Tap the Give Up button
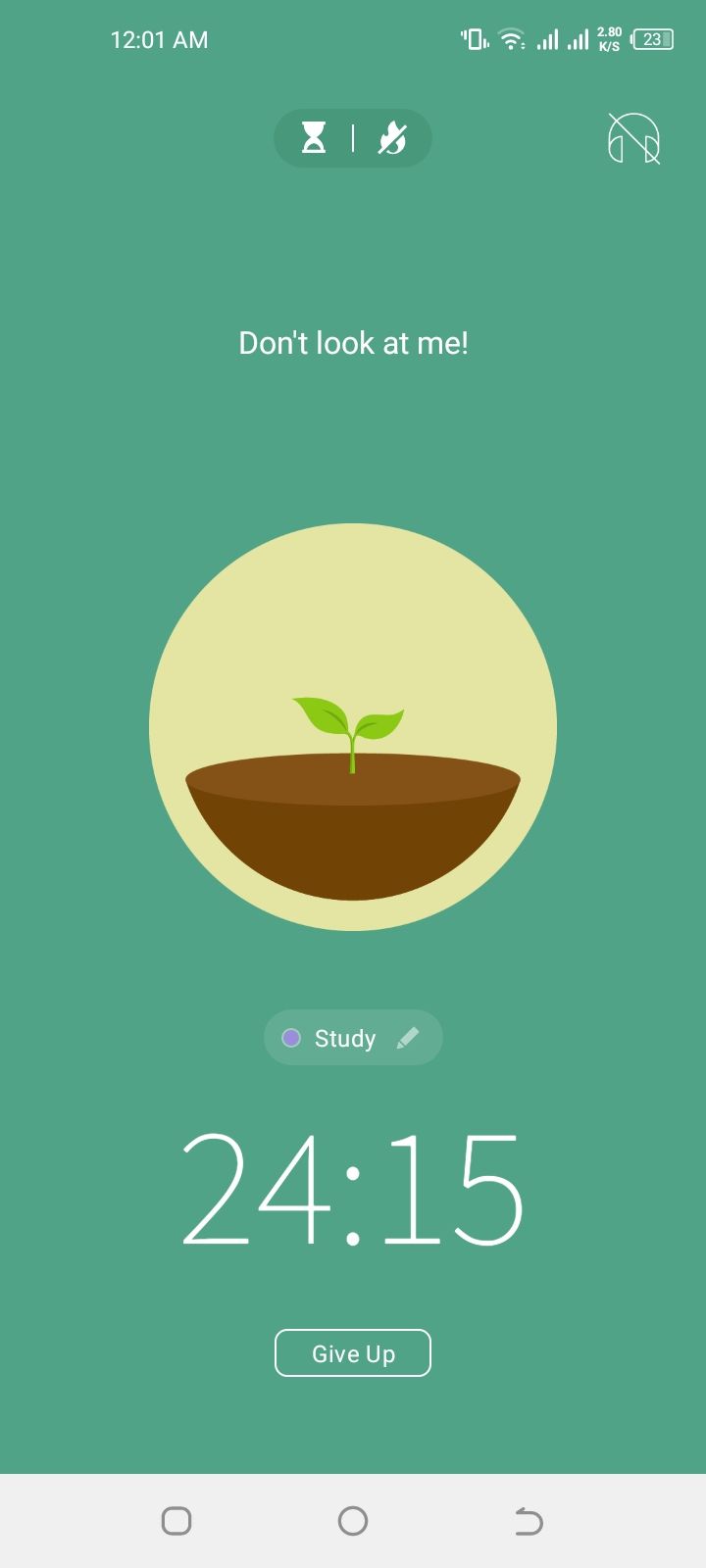Viewport: 706px width, 1568px height. 353,1353
